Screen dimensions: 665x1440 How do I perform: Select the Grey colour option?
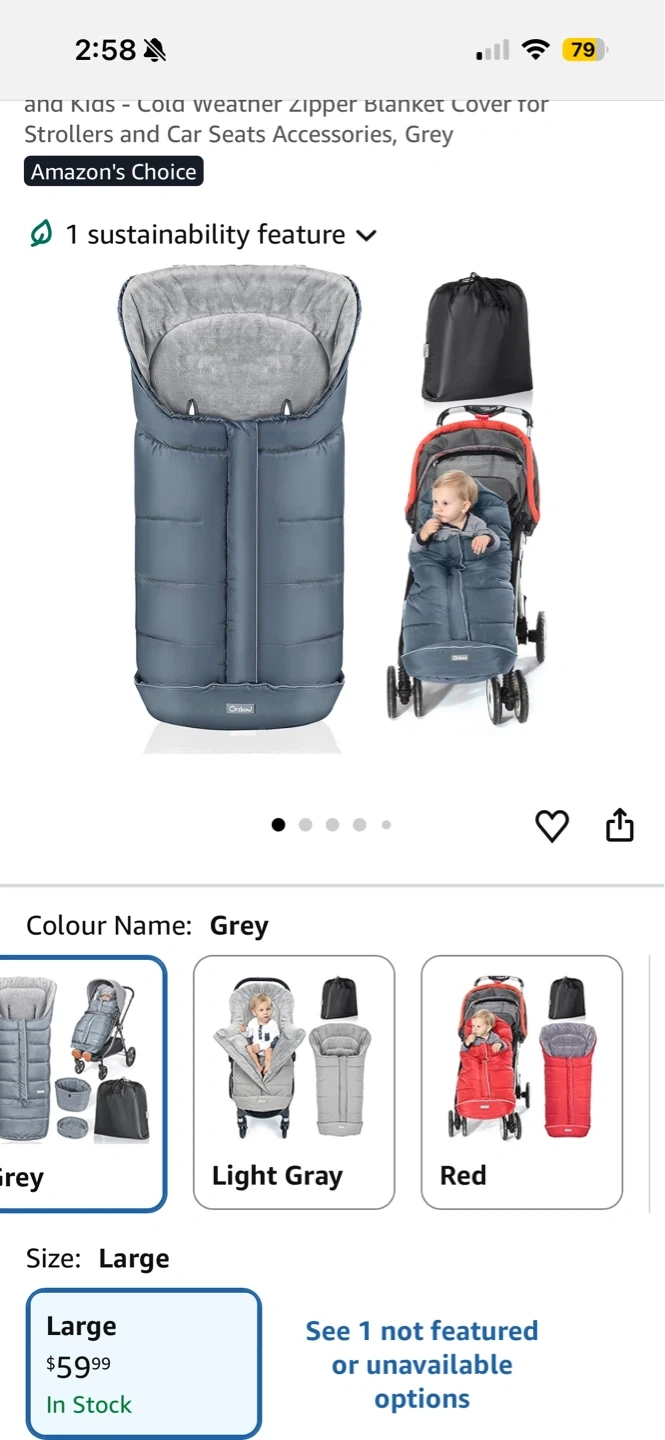pyautogui.click(x=80, y=1083)
